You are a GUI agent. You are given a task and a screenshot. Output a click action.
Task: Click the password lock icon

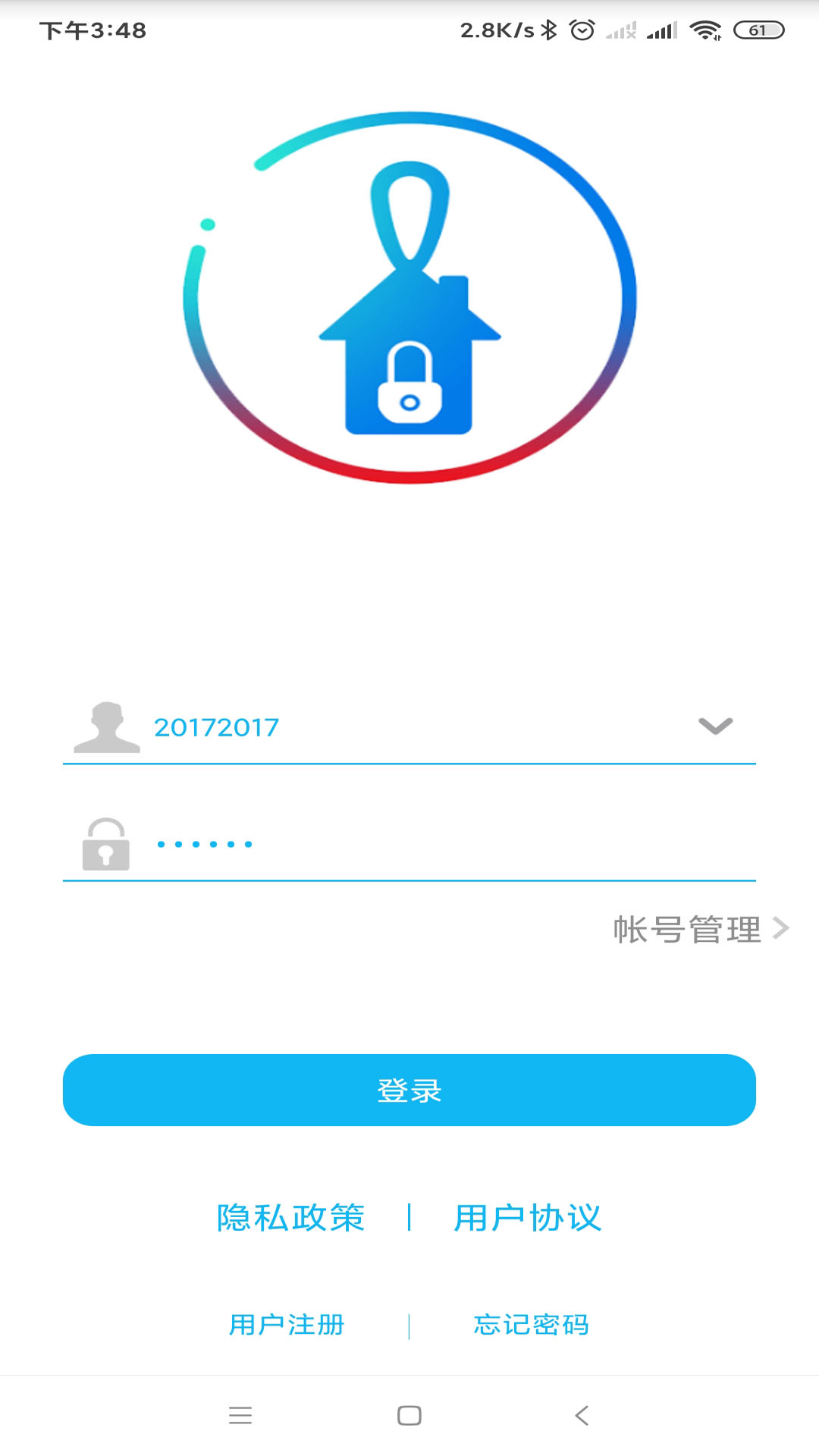coord(106,844)
